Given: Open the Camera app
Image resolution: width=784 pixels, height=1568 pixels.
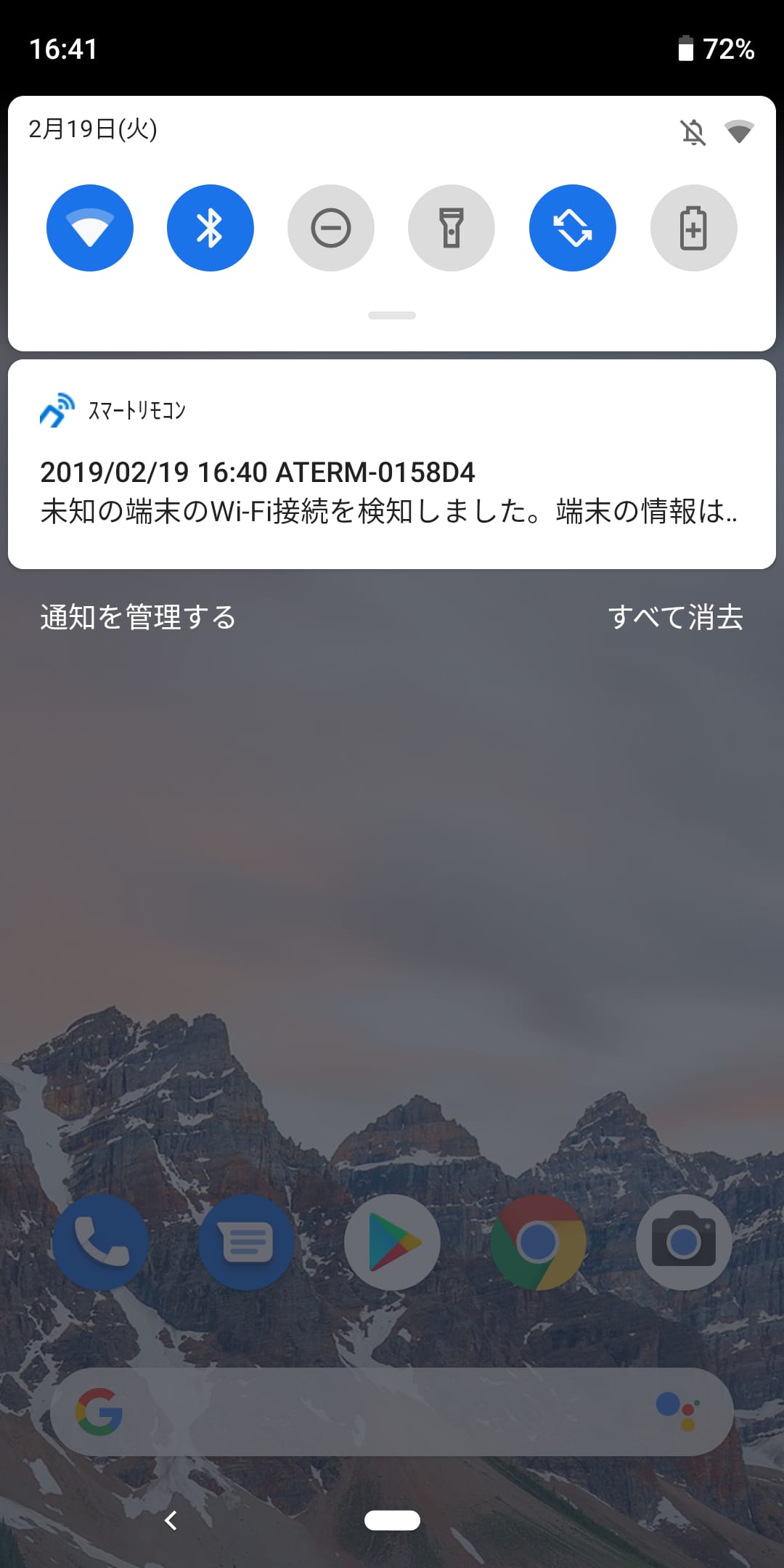Looking at the screenshot, I should coord(683,1242).
